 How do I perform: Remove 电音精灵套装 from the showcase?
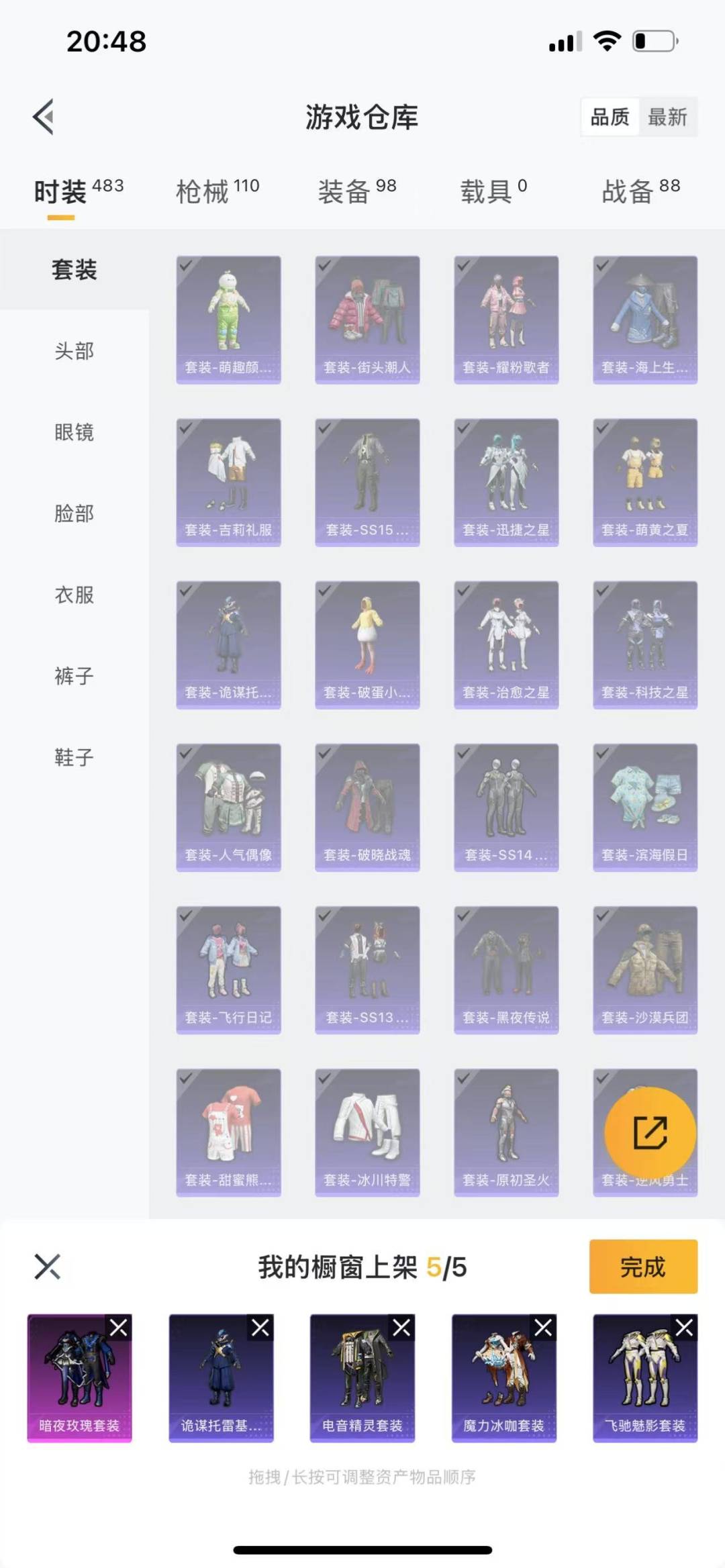tap(401, 1327)
